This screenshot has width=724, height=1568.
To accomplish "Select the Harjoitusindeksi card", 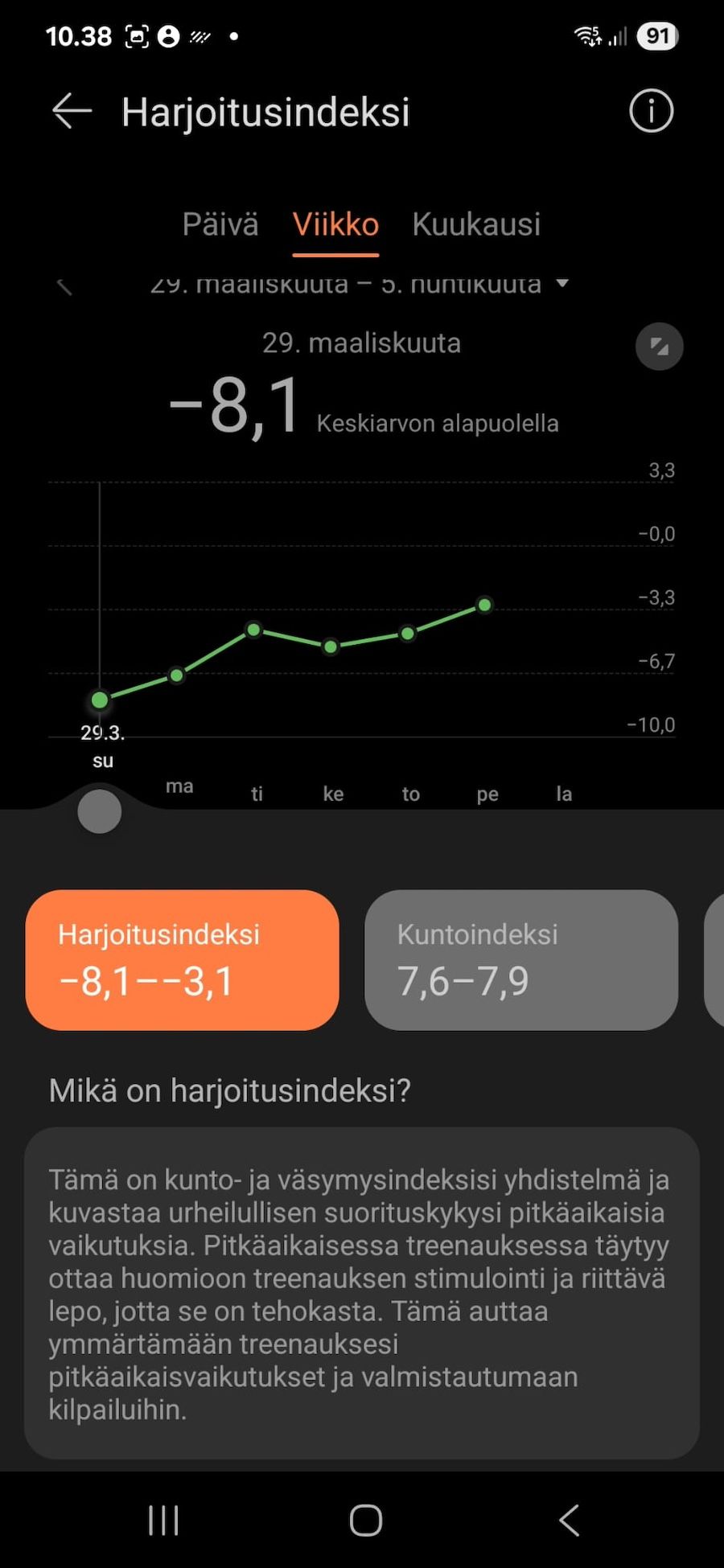I will click(x=183, y=959).
